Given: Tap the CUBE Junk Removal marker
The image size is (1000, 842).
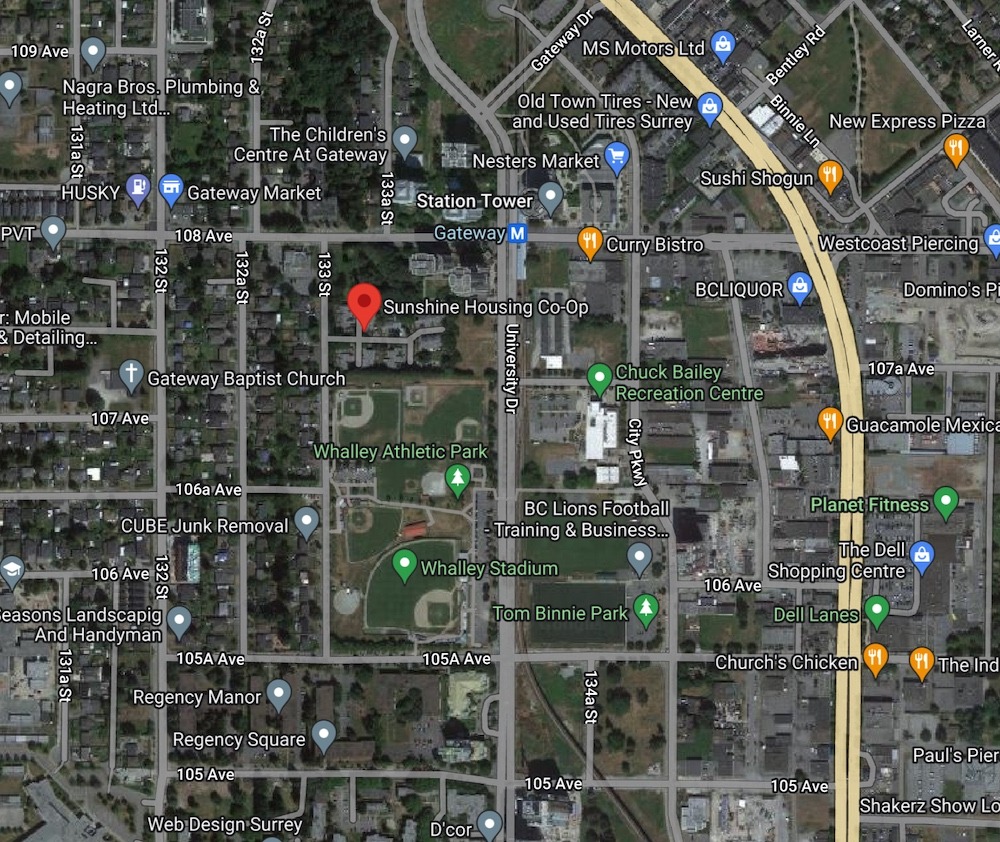Looking at the screenshot, I should pos(307,521).
